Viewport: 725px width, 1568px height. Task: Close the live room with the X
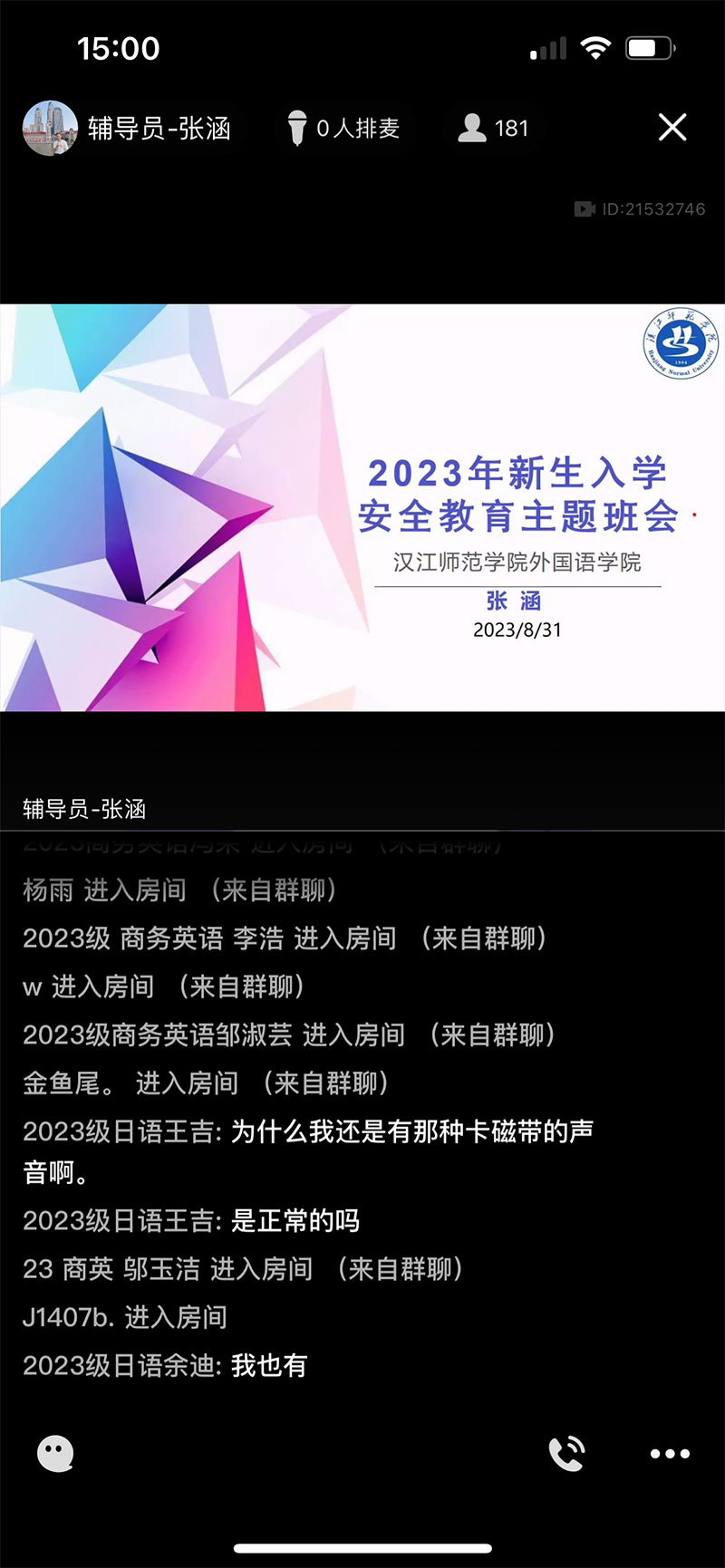pyautogui.click(x=672, y=128)
